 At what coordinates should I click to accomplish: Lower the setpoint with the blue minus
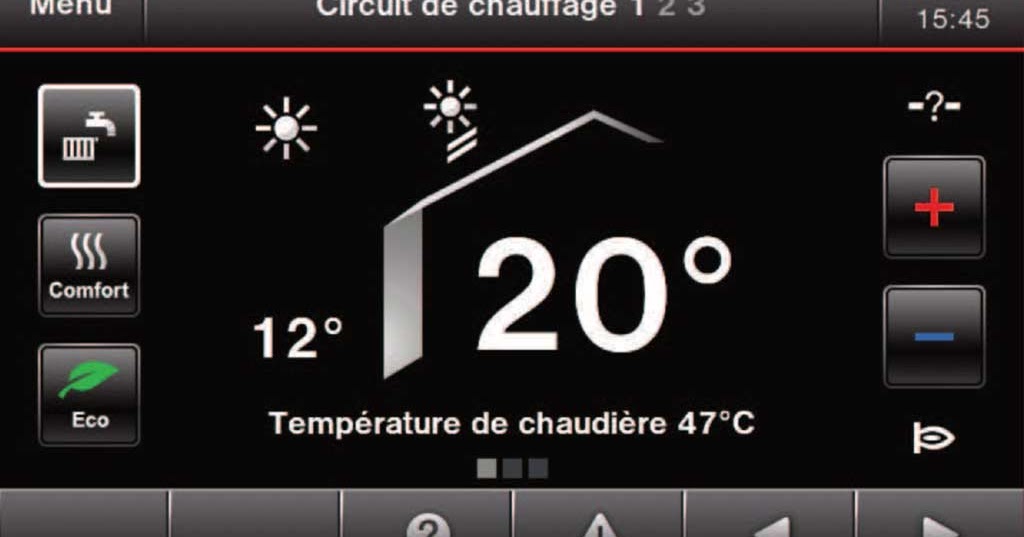[x=934, y=336]
